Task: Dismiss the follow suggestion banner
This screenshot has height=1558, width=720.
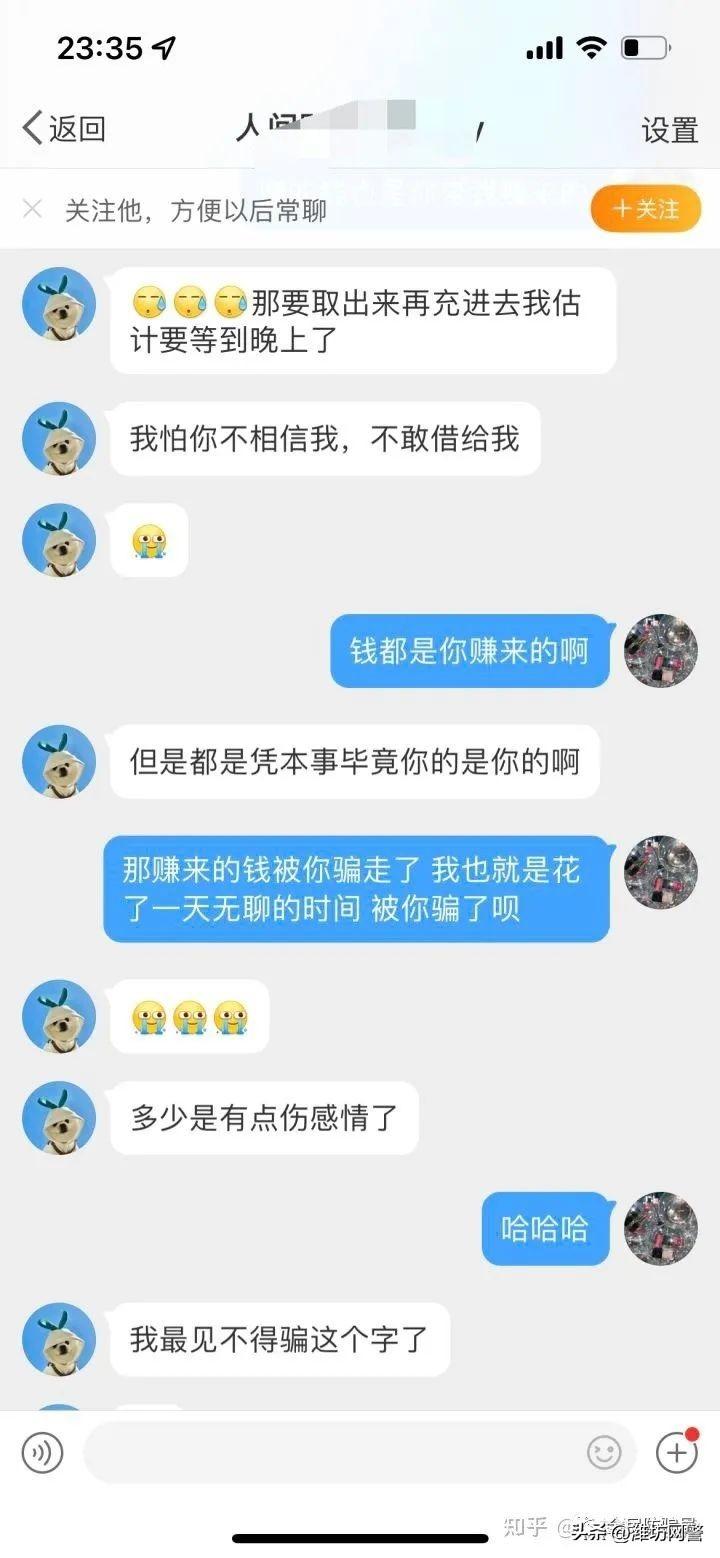Action: click(x=32, y=209)
